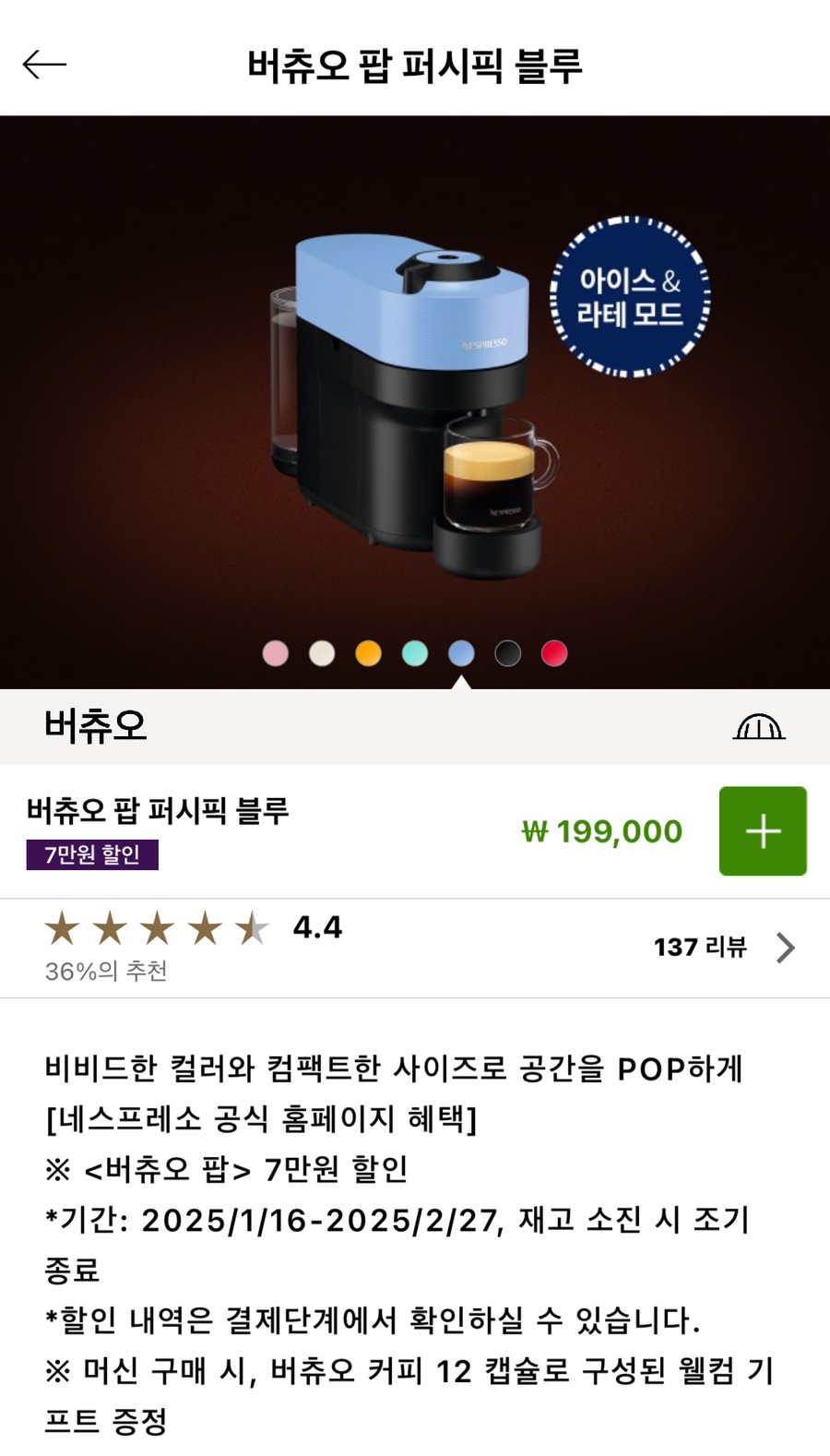Tap the 7만원 할인 discount badge

coord(92,855)
